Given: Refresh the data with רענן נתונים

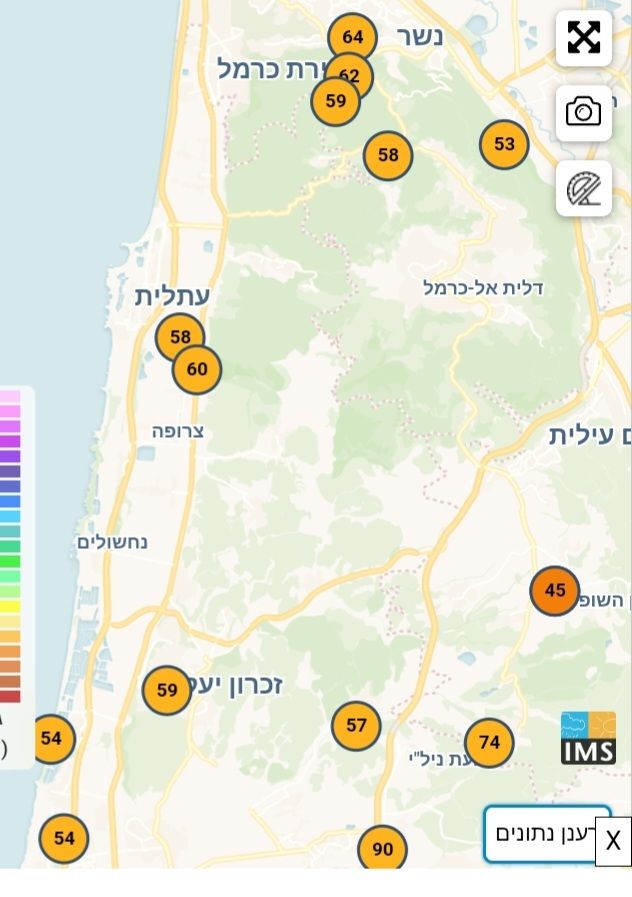Looking at the screenshot, I should 540,833.
